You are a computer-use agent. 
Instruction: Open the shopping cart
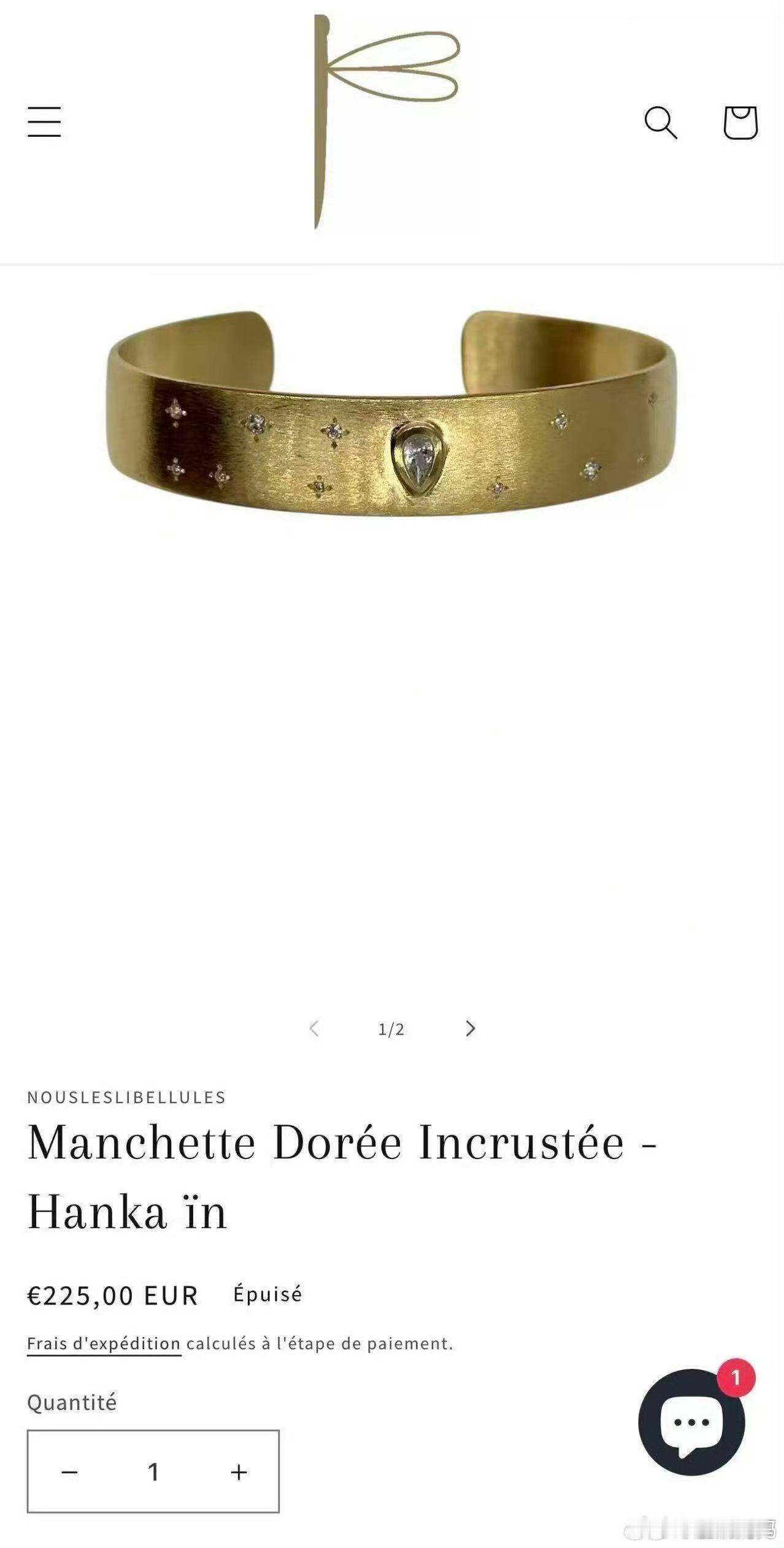tap(740, 122)
